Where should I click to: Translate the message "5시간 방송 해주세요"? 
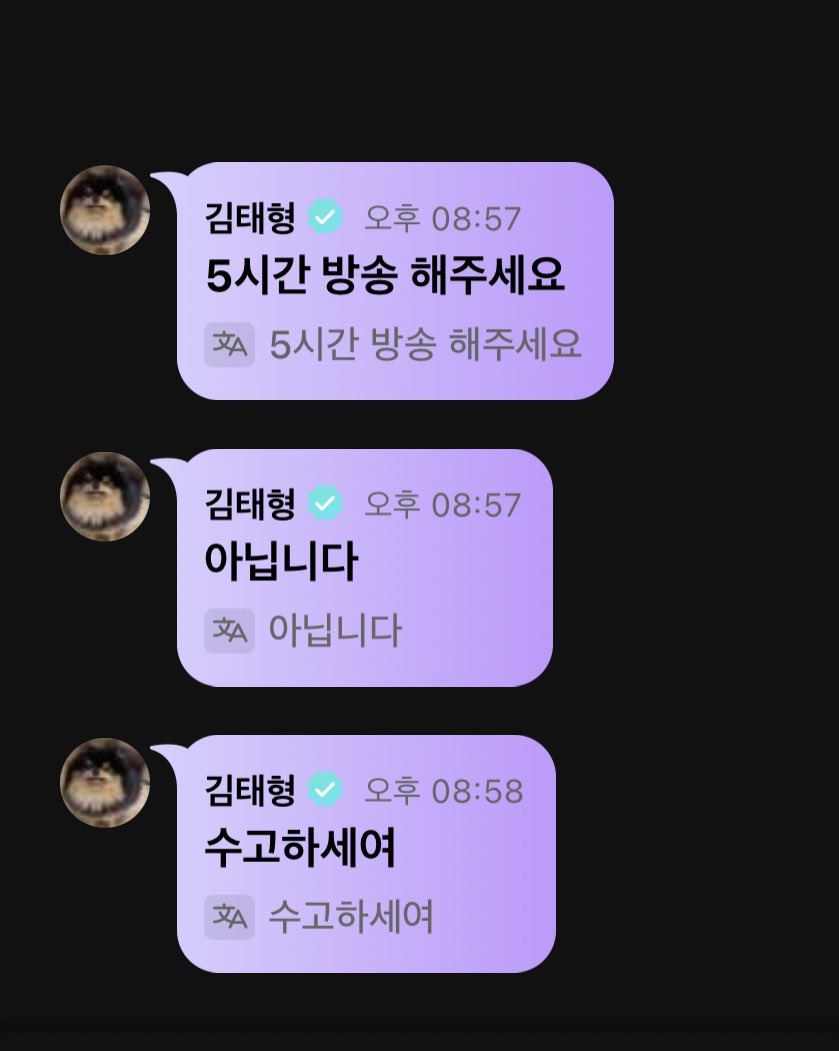click(x=229, y=344)
